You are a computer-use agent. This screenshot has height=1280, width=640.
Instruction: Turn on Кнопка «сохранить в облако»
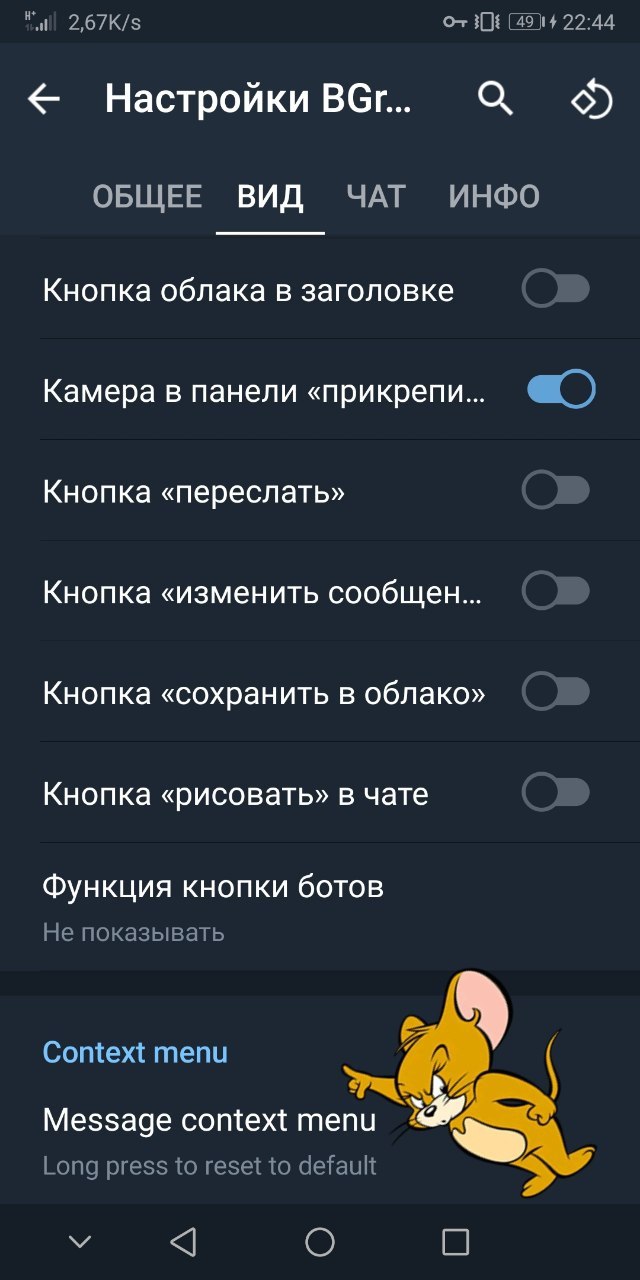coord(556,692)
